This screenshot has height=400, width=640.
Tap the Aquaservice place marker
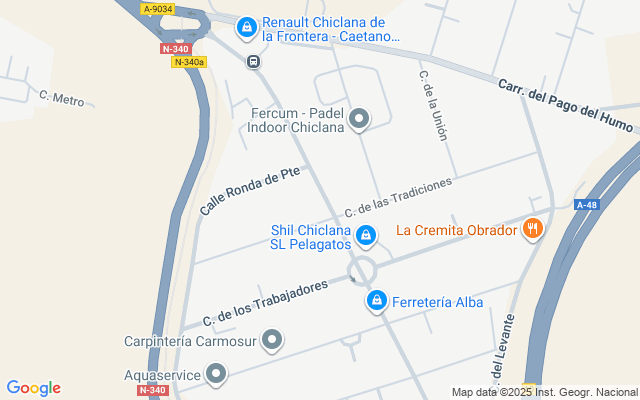point(216,375)
